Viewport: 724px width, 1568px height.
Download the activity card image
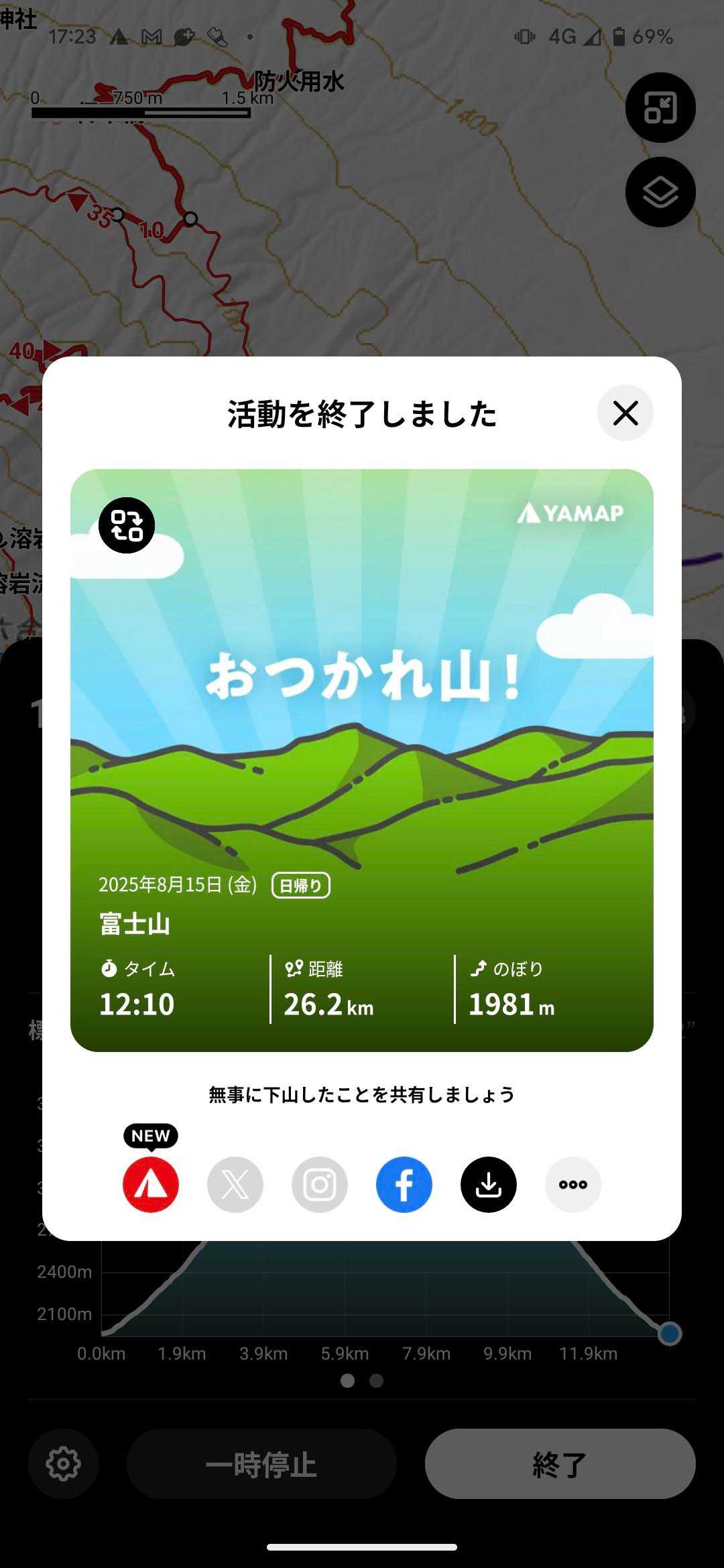[x=489, y=1184]
